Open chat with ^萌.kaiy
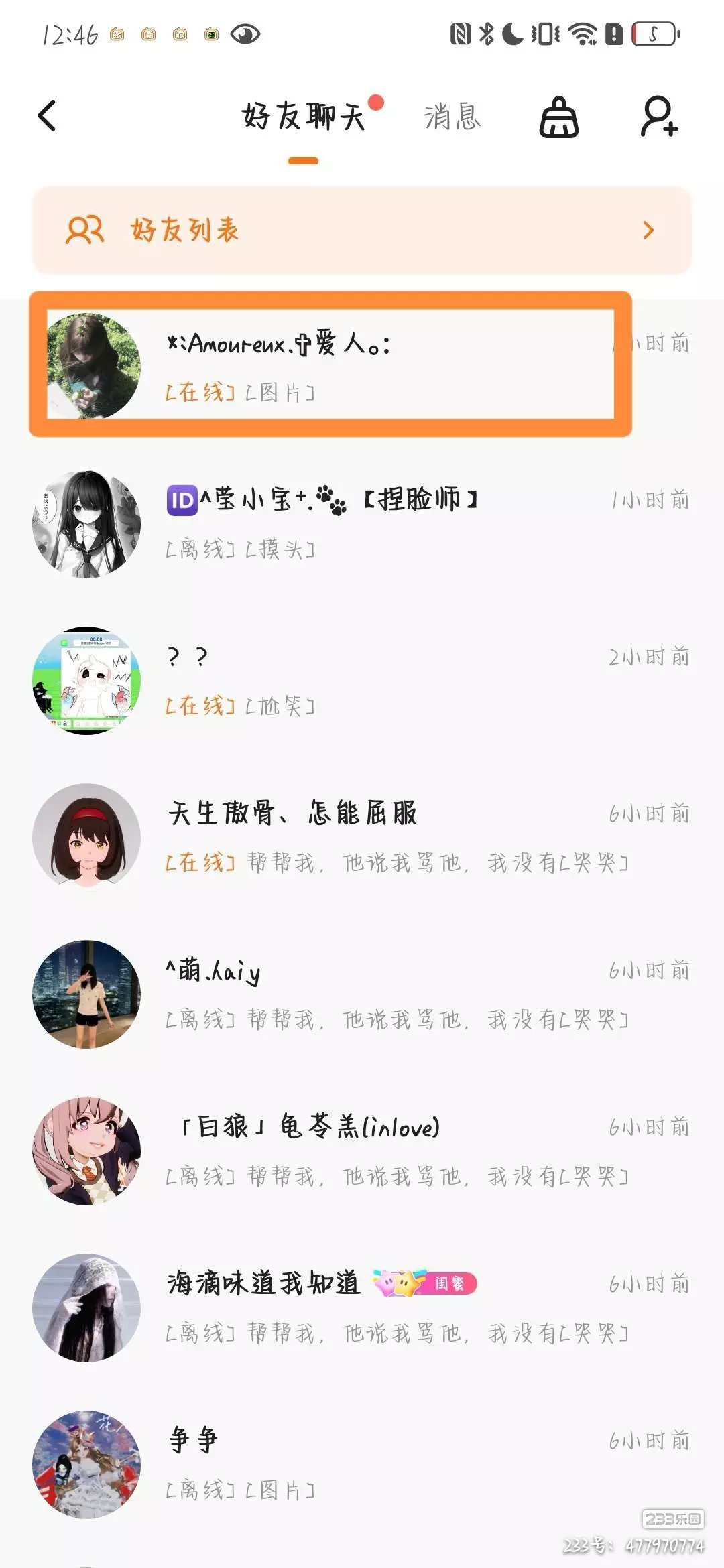 pos(362,994)
